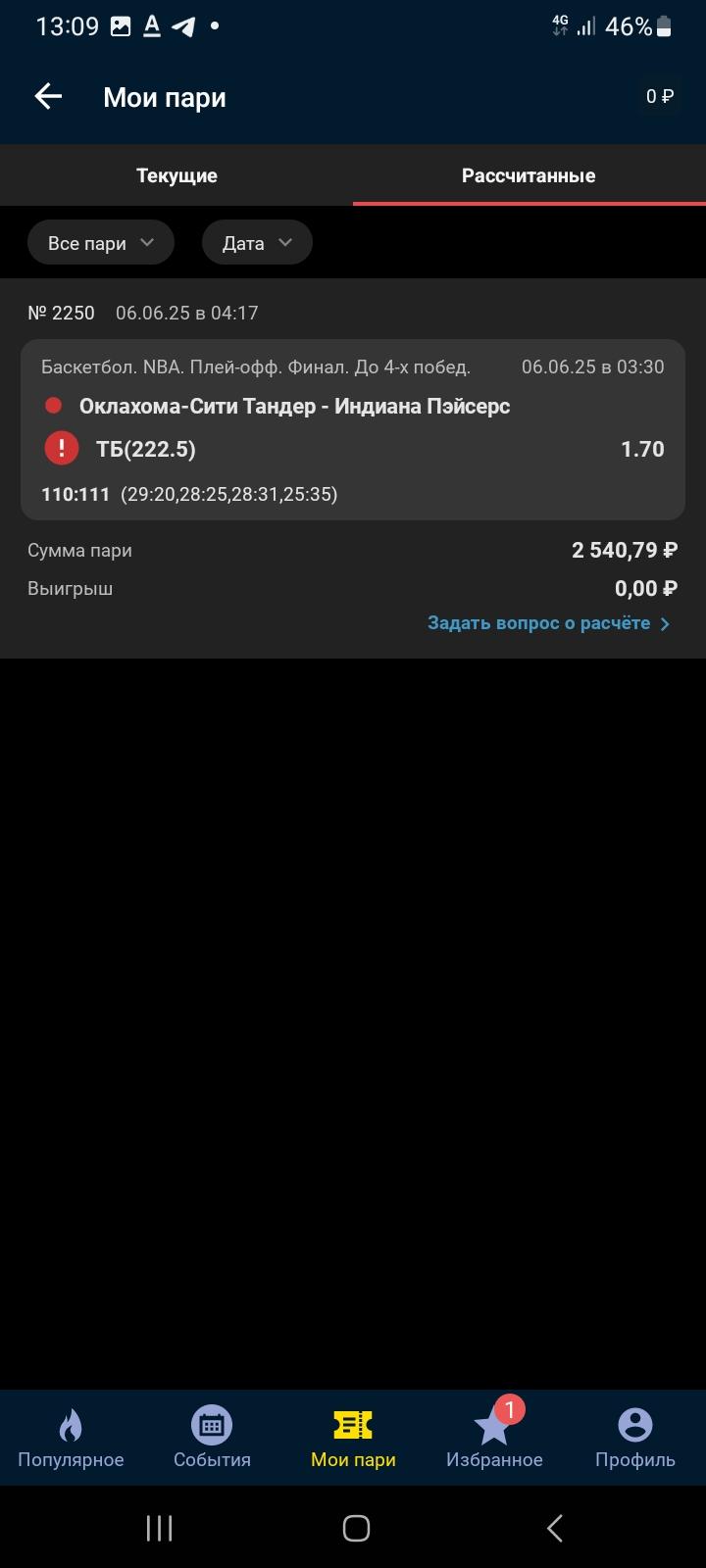The width and height of the screenshot is (706, 1568).
Task: Expand the Все пари filter dropdown
Action: click(x=101, y=243)
